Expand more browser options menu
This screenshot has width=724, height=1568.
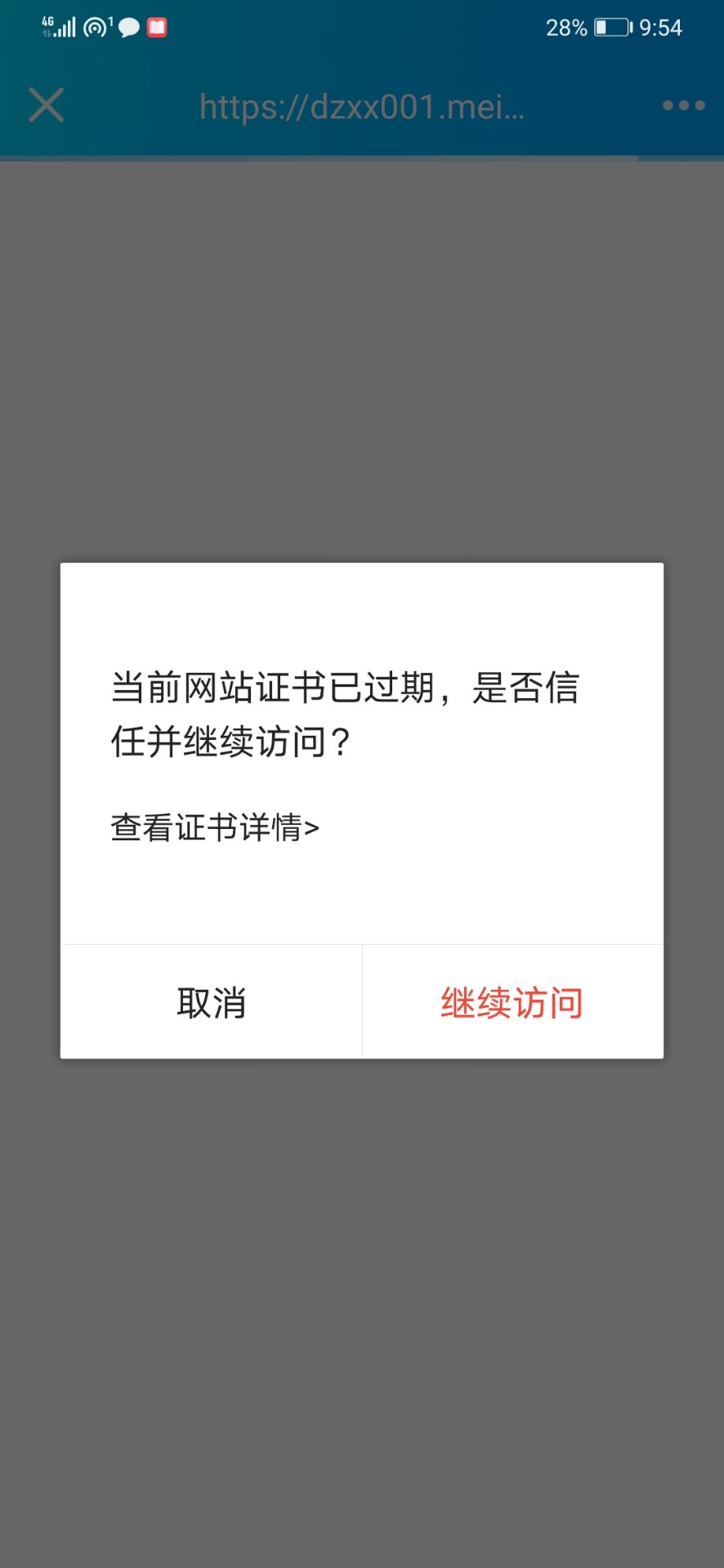click(683, 105)
